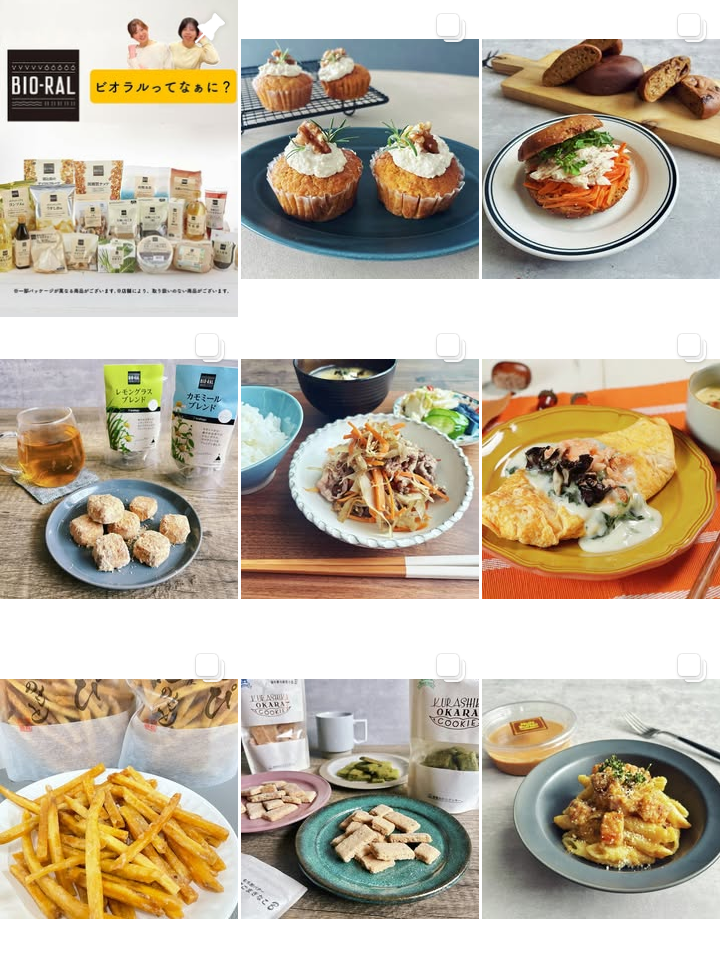Open the sweet potato fries post
The height and width of the screenshot is (958, 720).
pyautogui.click(x=118, y=800)
